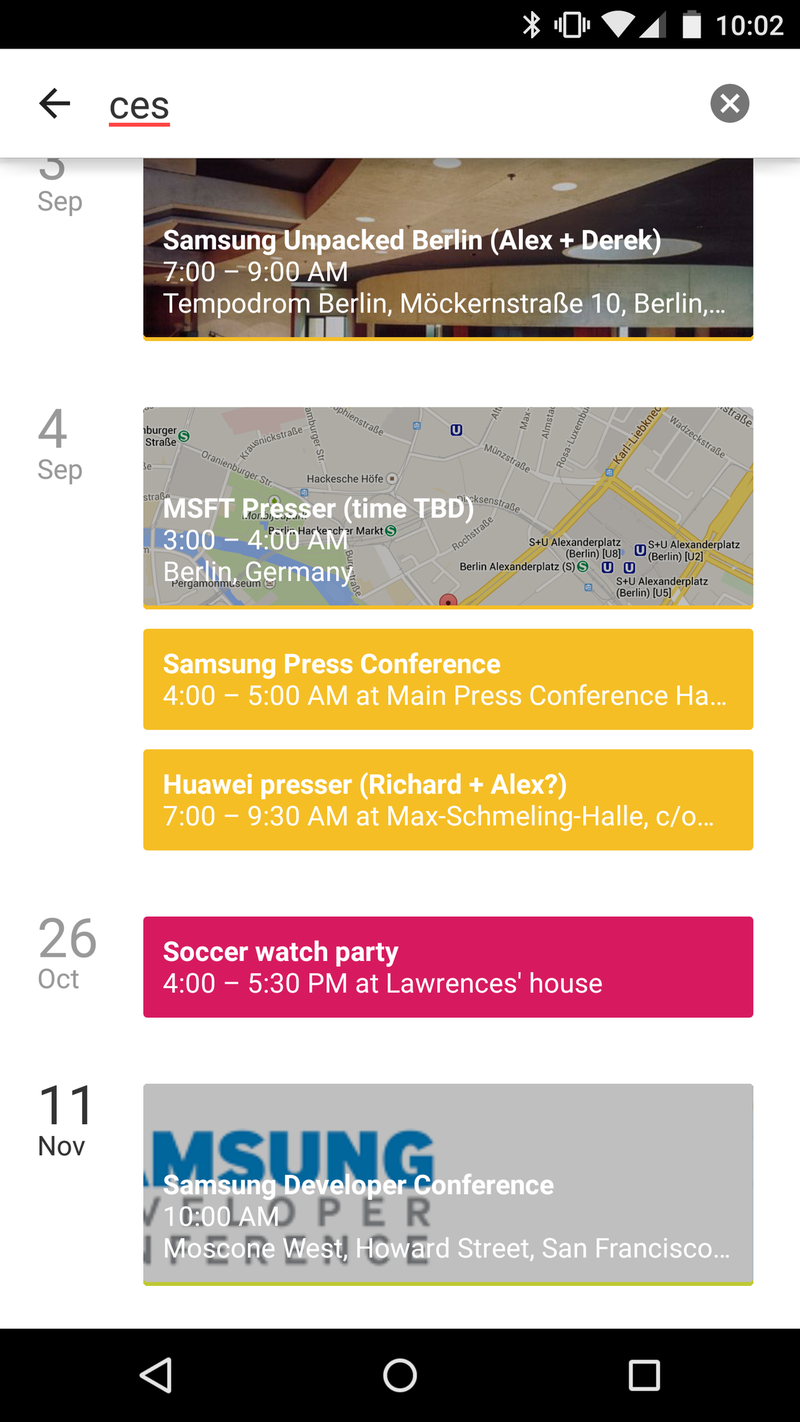Open recent apps overview
Viewport: 800px width, 1422px height.
[644, 1375]
